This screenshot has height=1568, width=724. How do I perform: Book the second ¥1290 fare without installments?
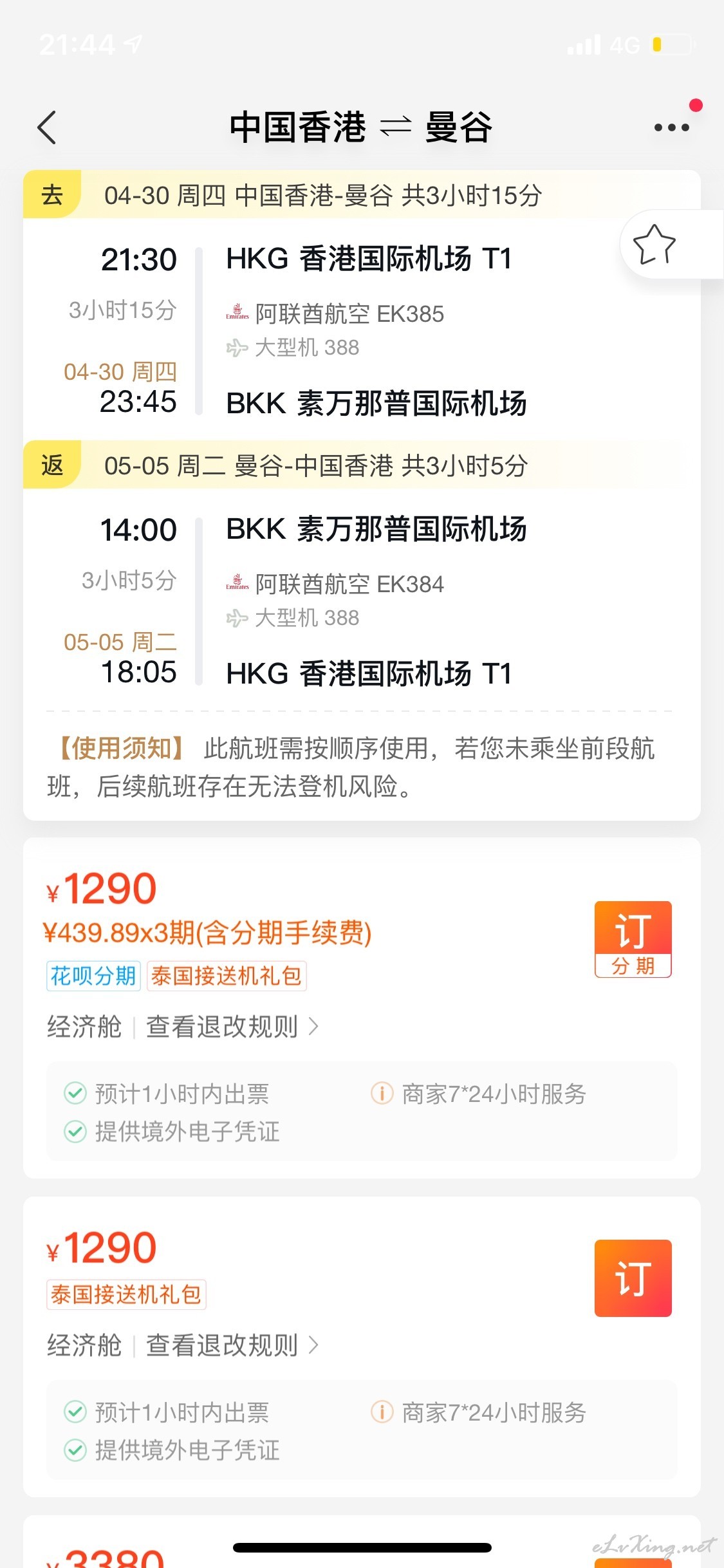pos(633,1278)
